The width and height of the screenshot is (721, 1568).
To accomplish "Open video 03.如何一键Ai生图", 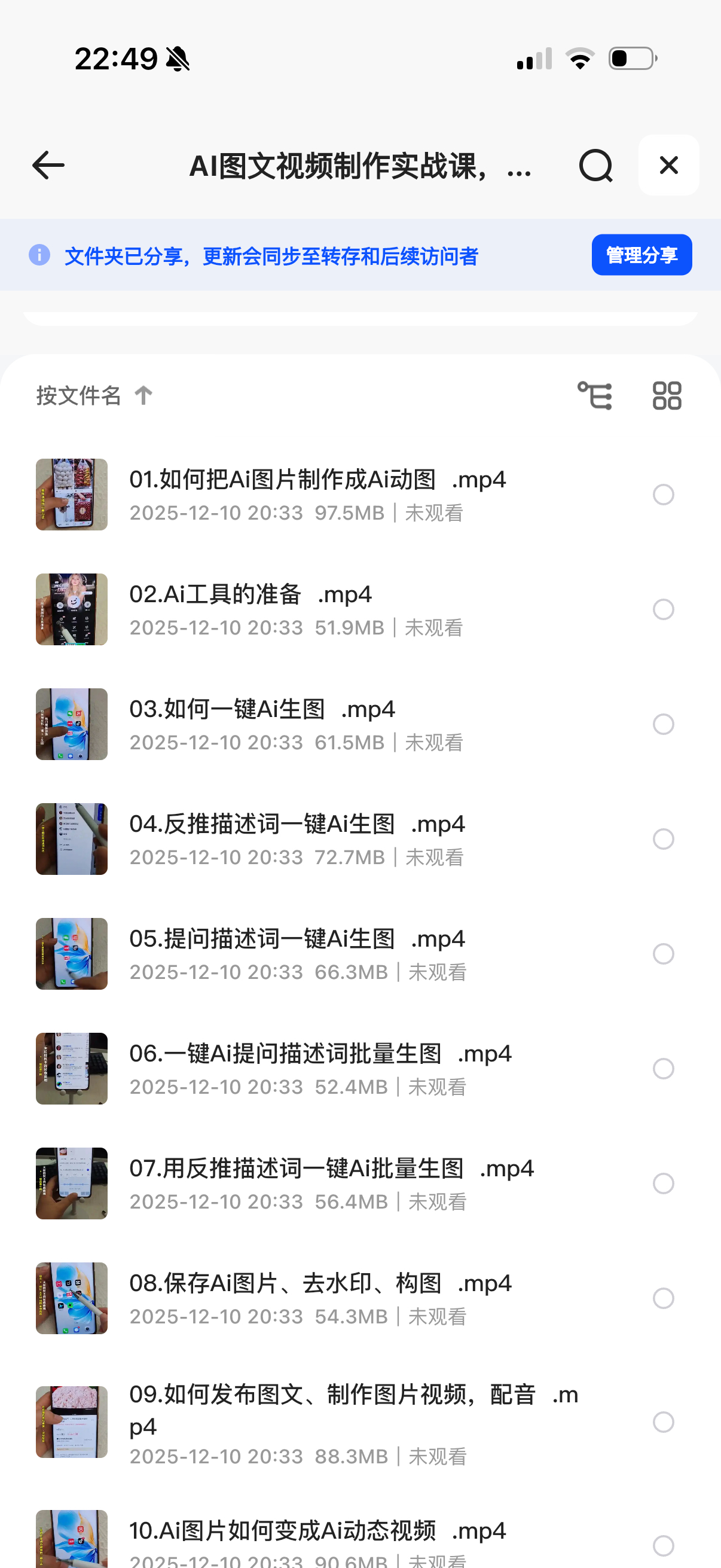I will 262,710.
